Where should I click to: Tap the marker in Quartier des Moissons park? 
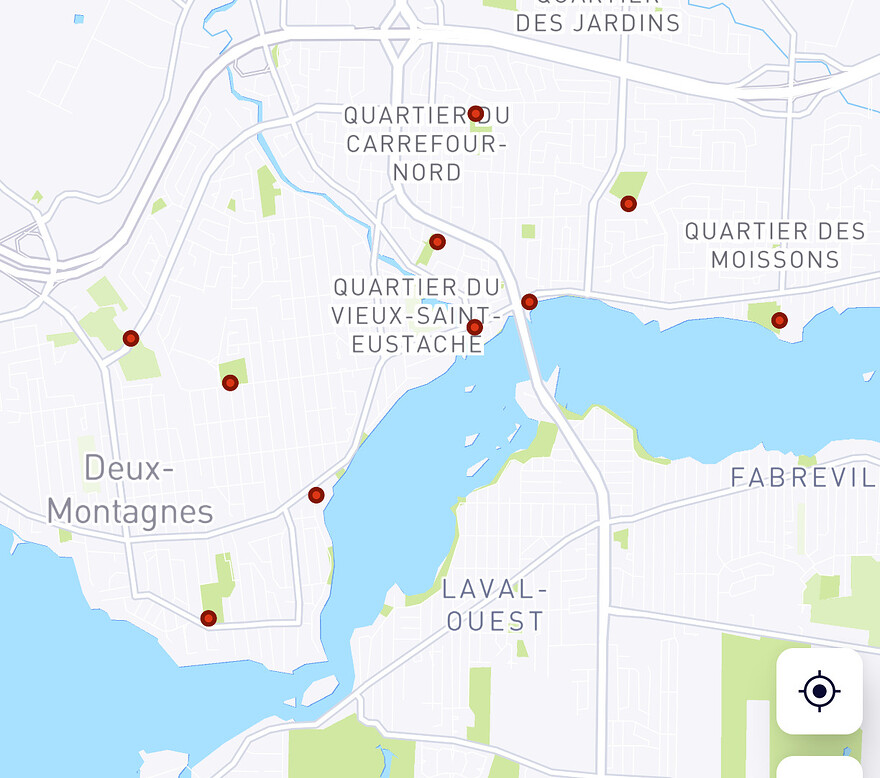779,320
